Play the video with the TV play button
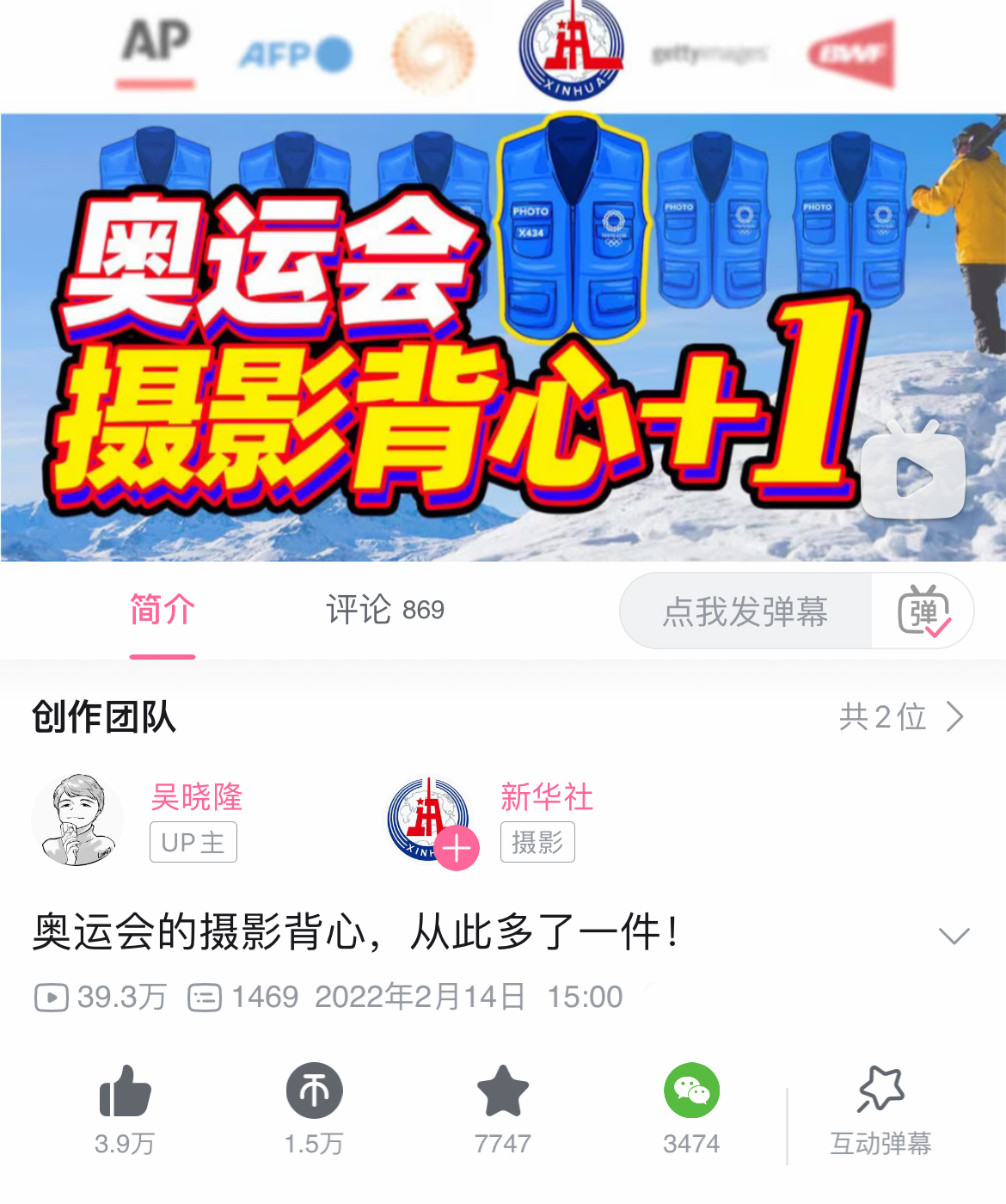The height and width of the screenshot is (1204, 1006). [913, 473]
